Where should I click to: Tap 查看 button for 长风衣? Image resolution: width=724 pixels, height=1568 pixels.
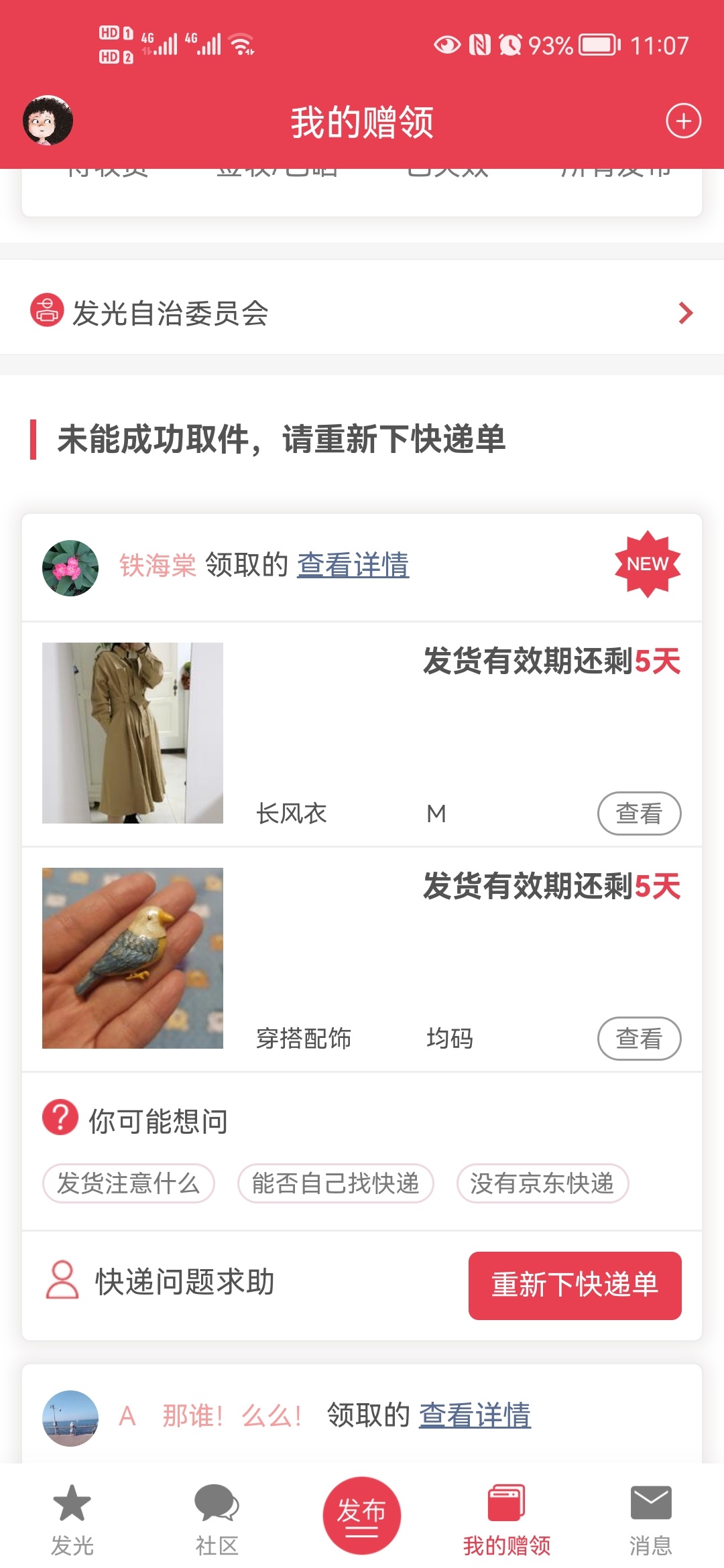(x=639, y=813)
